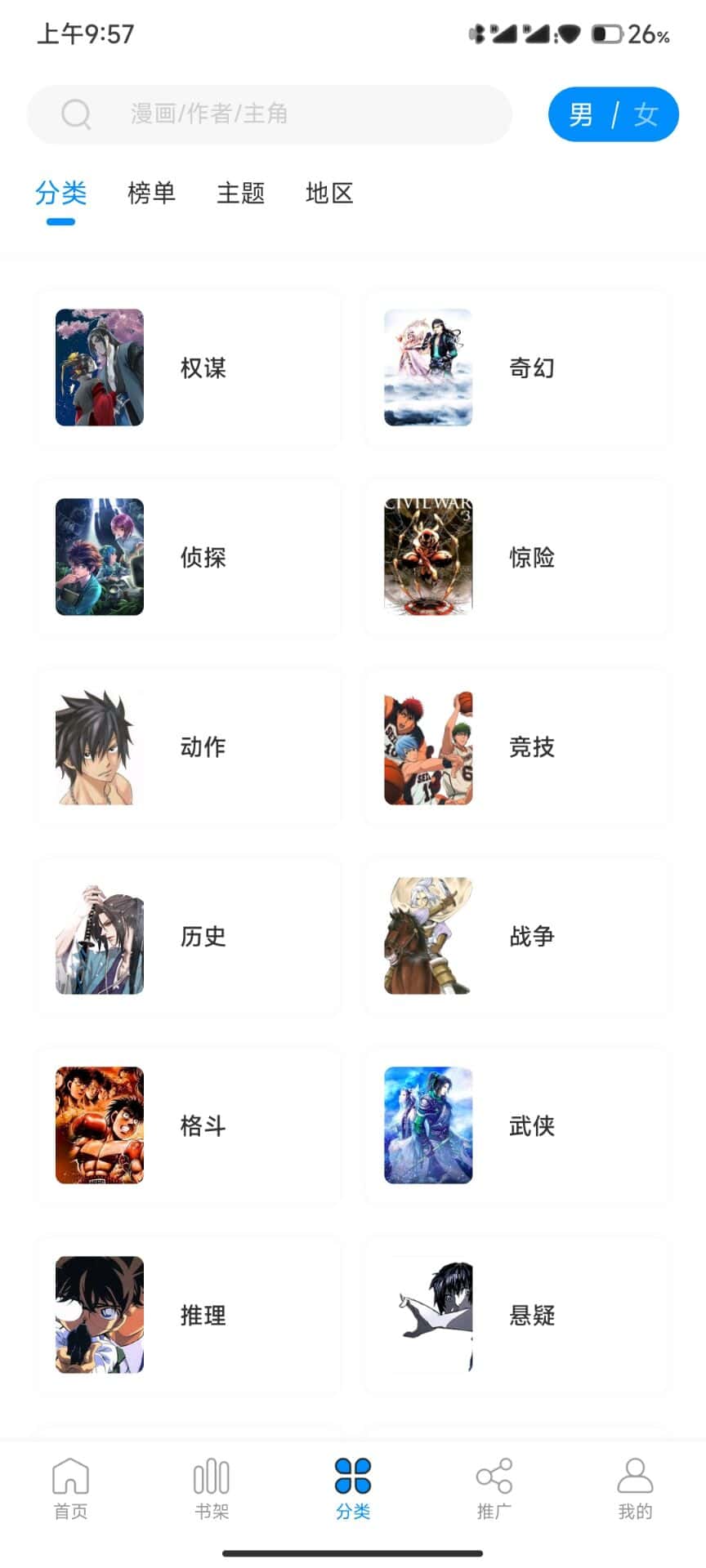Open the 奇幻 category card
The image size is (706, 1568).
click(x=516, y=367)
